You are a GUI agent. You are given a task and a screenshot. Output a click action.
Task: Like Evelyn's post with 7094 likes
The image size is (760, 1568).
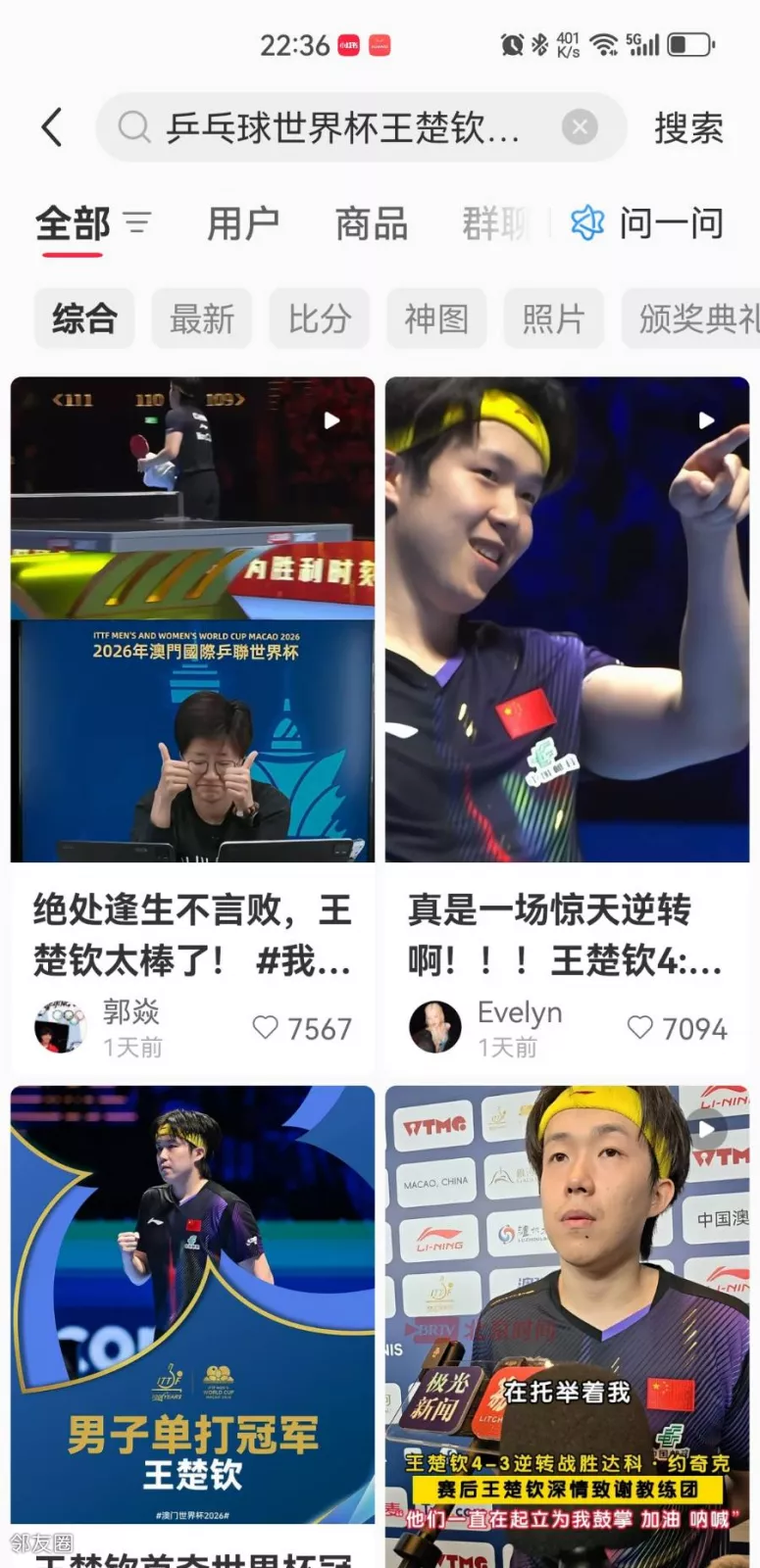(640, 1027)
